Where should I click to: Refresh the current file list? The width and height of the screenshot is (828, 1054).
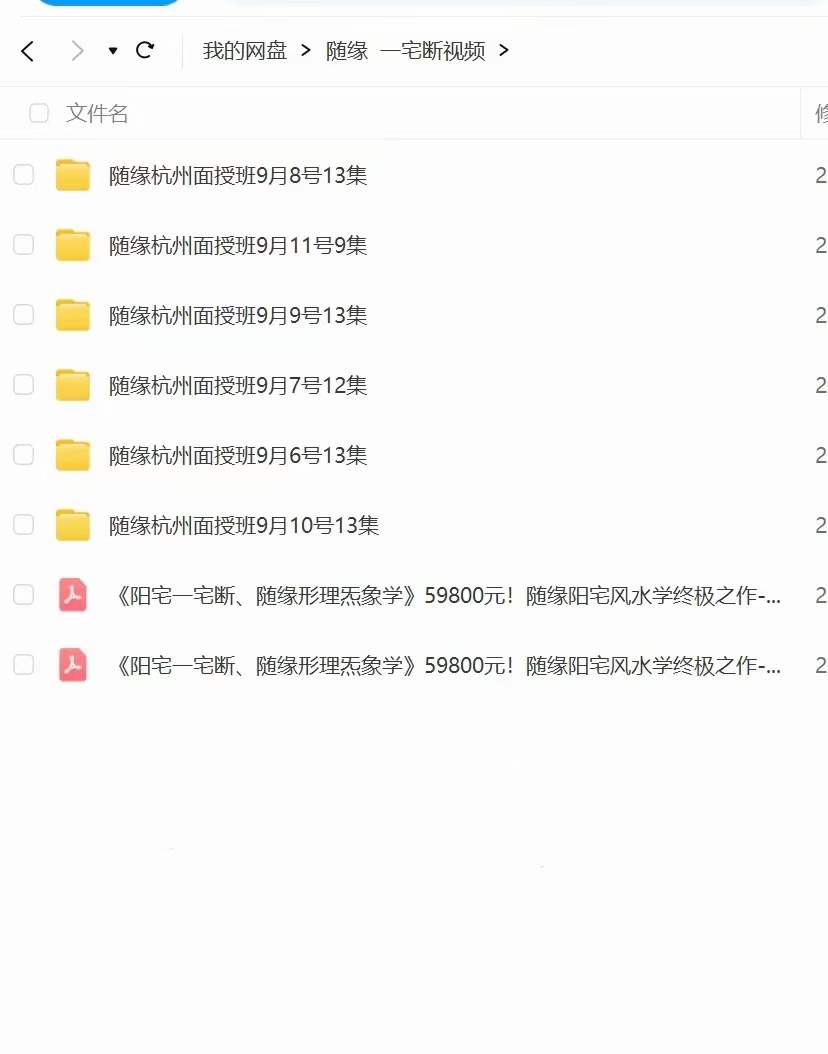click(x=145, y=50)
